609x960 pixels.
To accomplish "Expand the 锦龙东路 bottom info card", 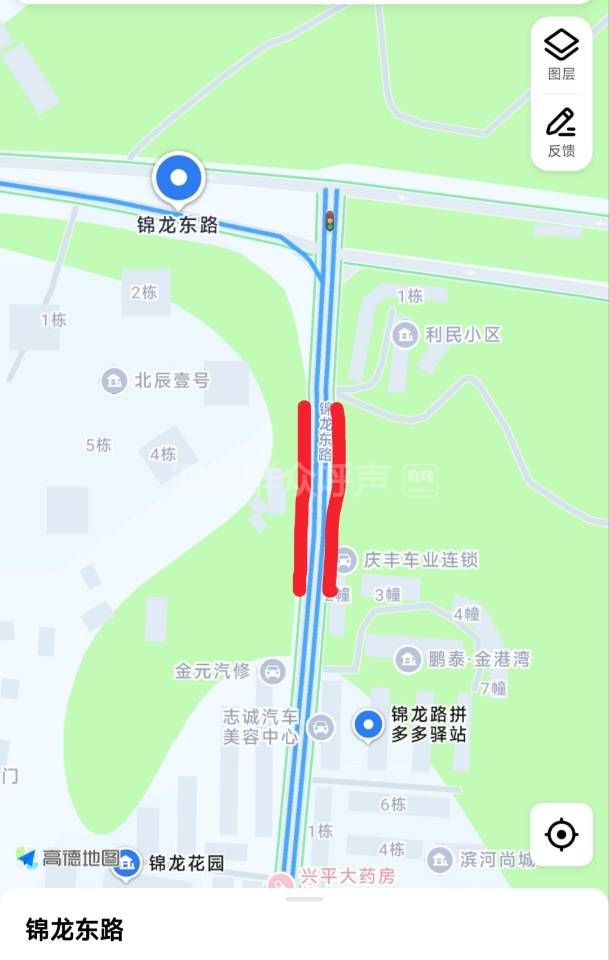I will click(304, 924).
